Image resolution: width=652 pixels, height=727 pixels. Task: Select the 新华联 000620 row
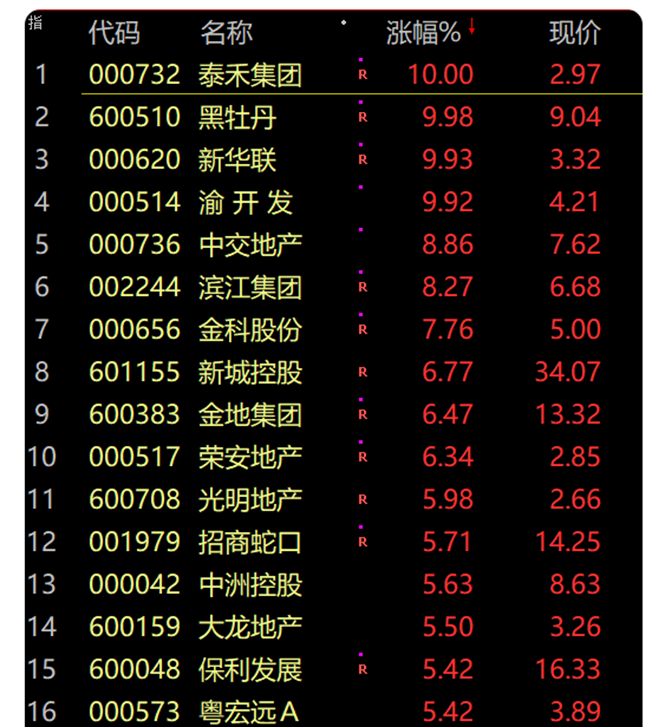[334, 159]
